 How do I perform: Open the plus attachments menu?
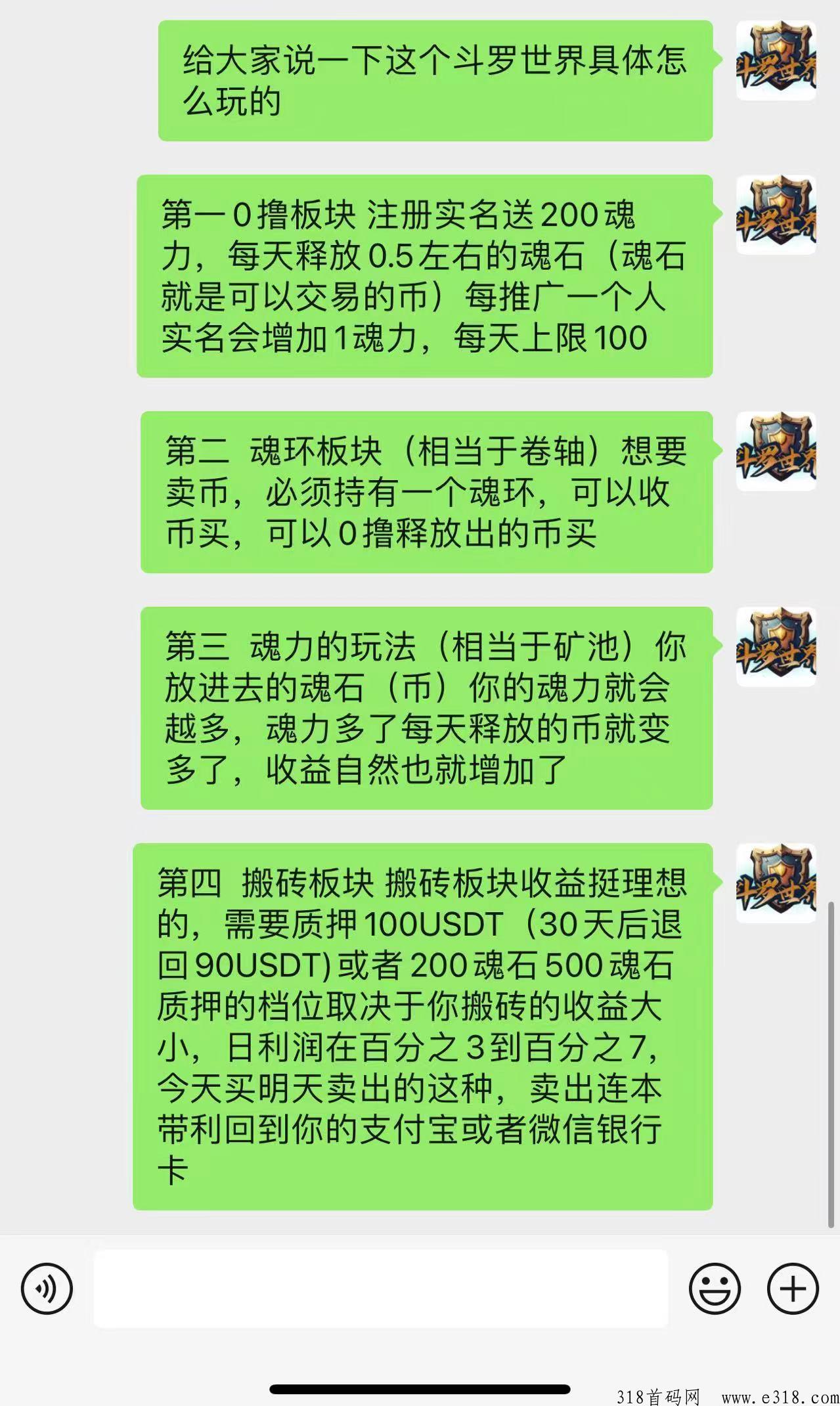pyautogui.click(x=793, y=1288)
